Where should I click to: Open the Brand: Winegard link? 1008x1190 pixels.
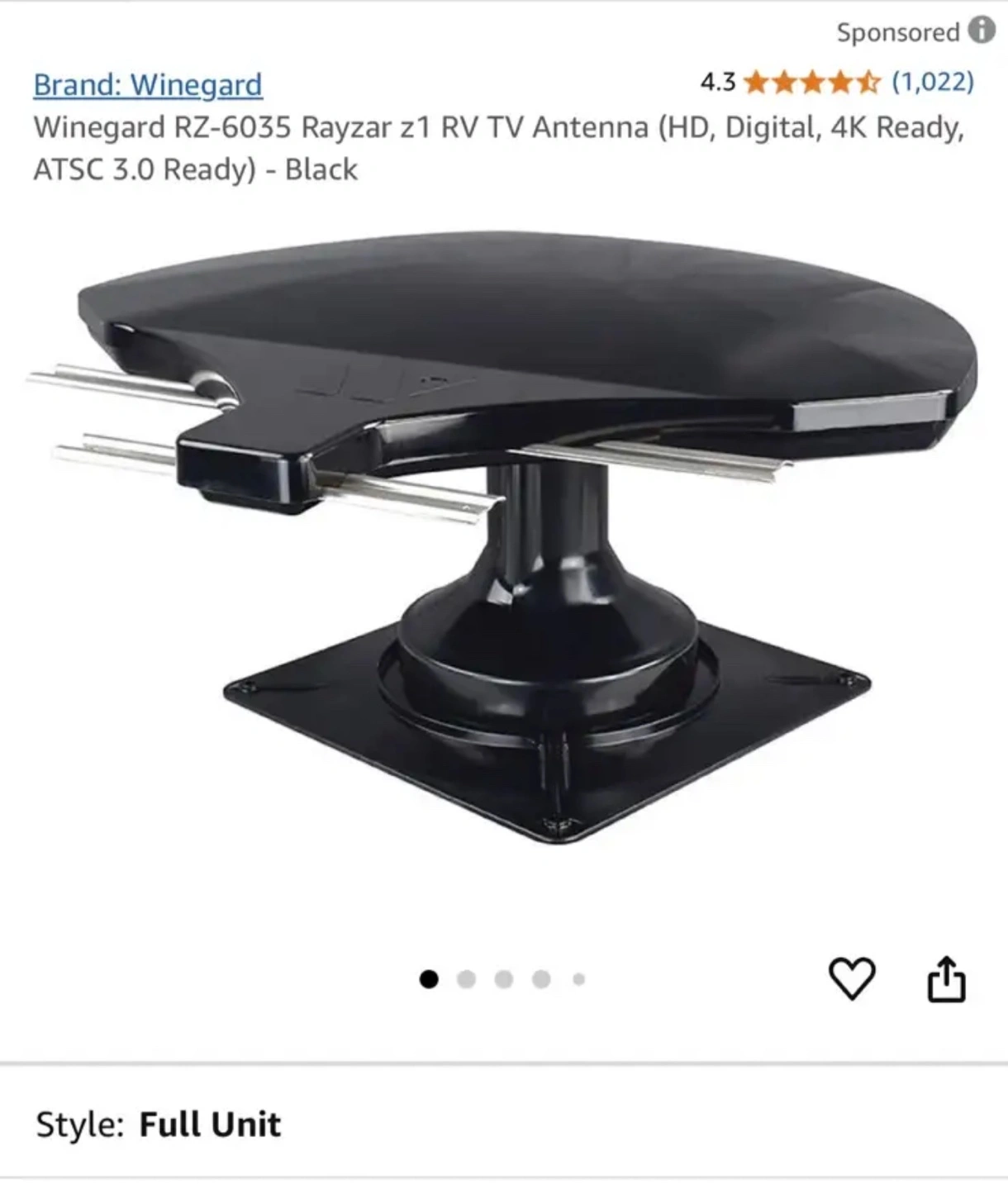point(148,84)
